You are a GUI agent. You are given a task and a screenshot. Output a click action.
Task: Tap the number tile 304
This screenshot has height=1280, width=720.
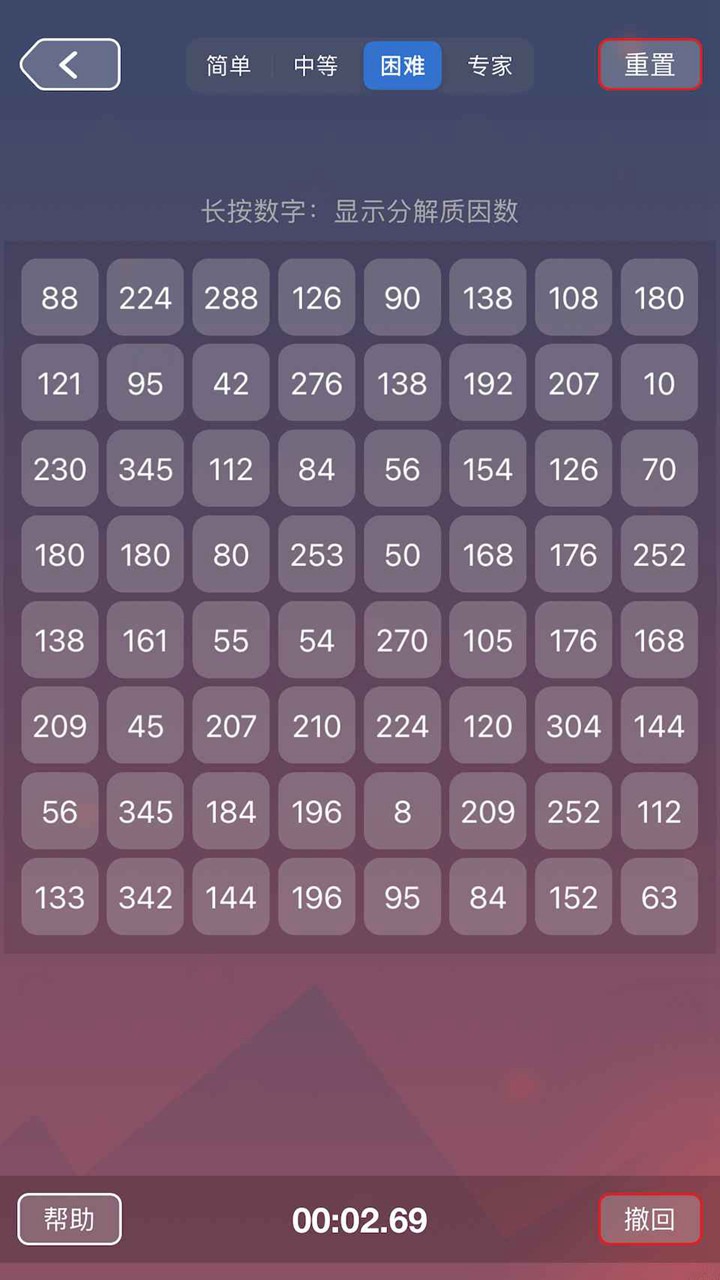[574, 726]
